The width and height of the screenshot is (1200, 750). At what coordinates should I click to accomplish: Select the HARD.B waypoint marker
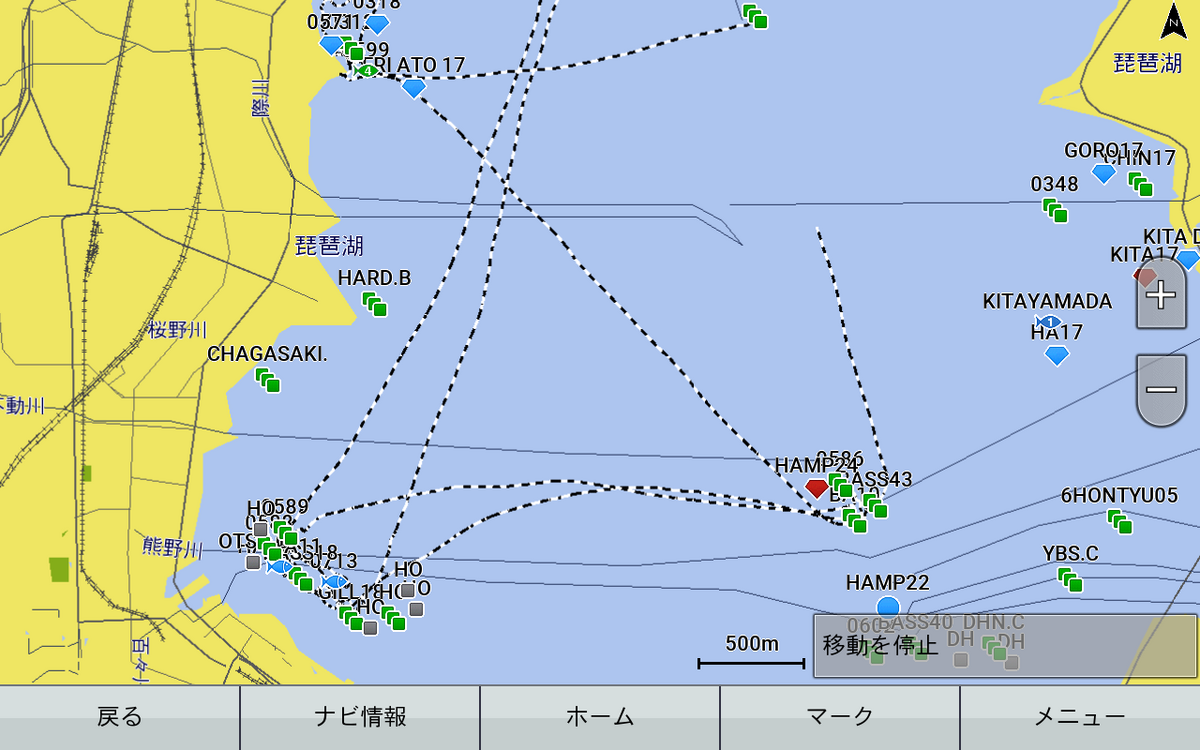[374, 304]
